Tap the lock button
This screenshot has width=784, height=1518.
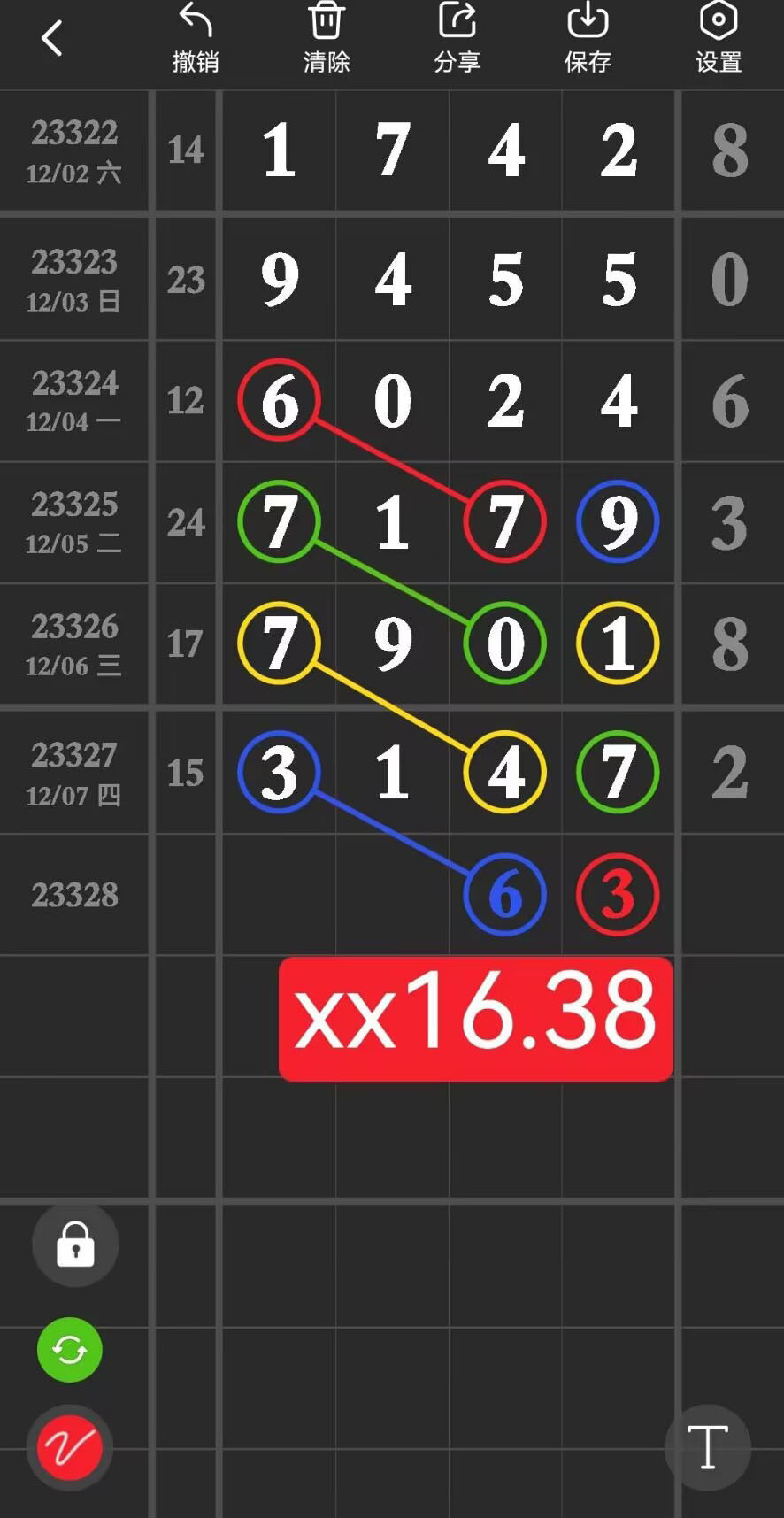coord(75,1244)
